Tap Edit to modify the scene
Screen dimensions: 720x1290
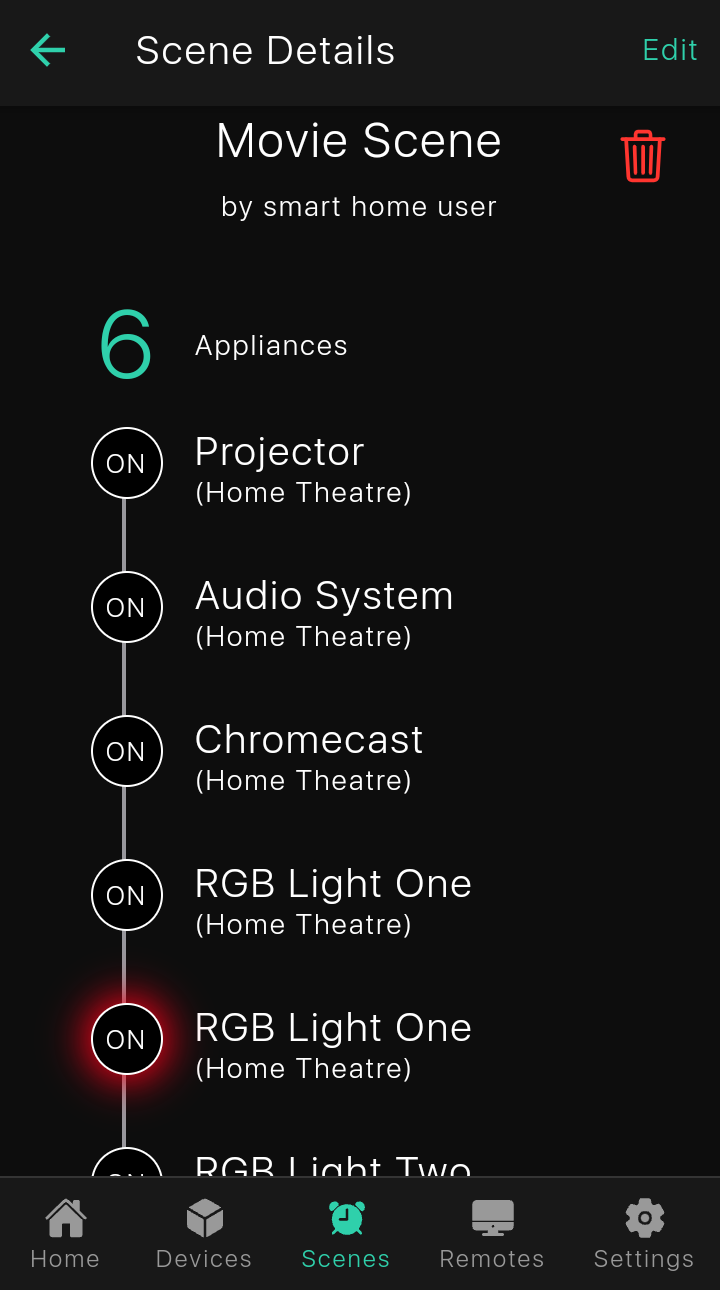[669, 50]
